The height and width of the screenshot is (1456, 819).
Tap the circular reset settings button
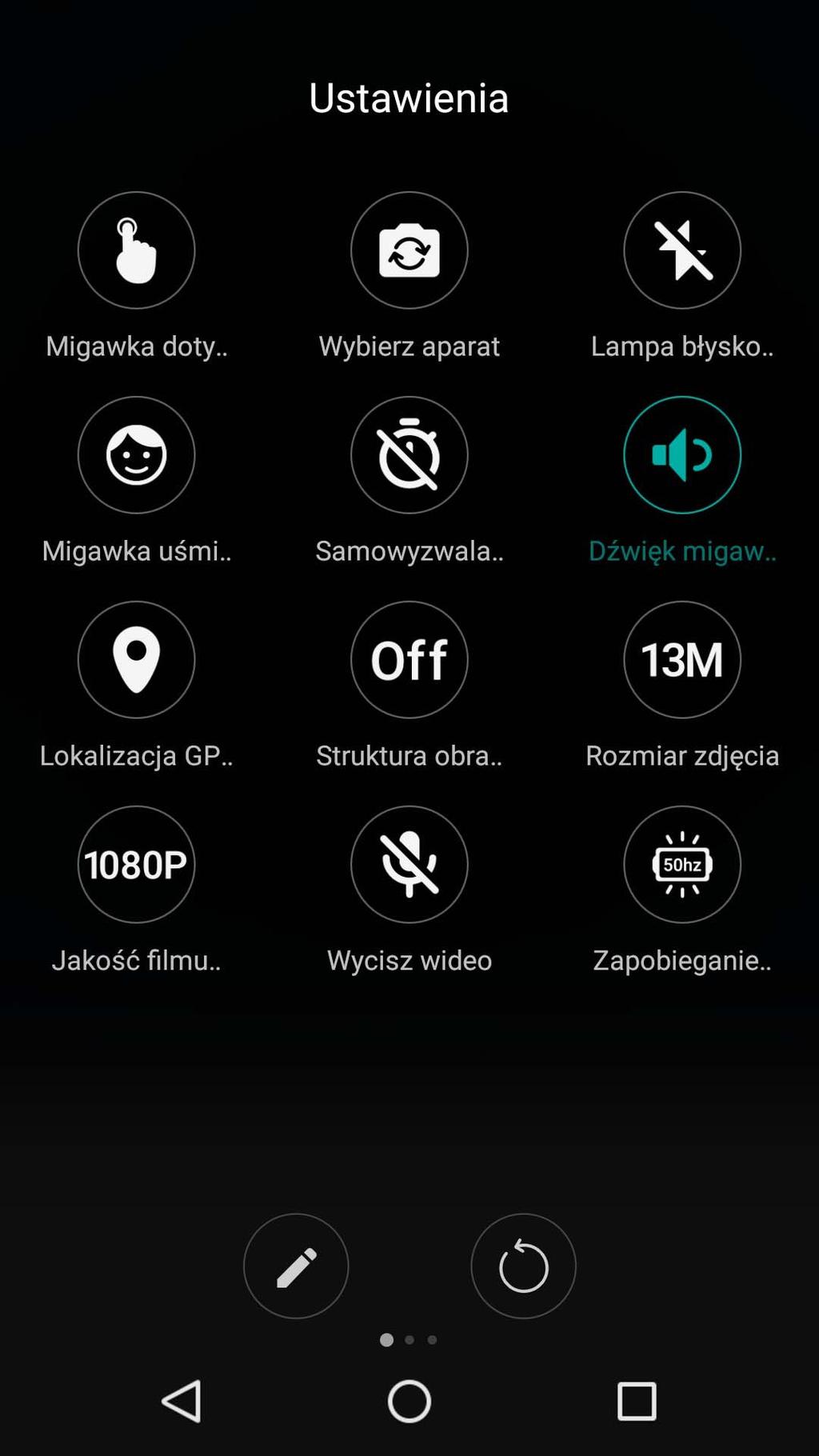coord(523,1266)
